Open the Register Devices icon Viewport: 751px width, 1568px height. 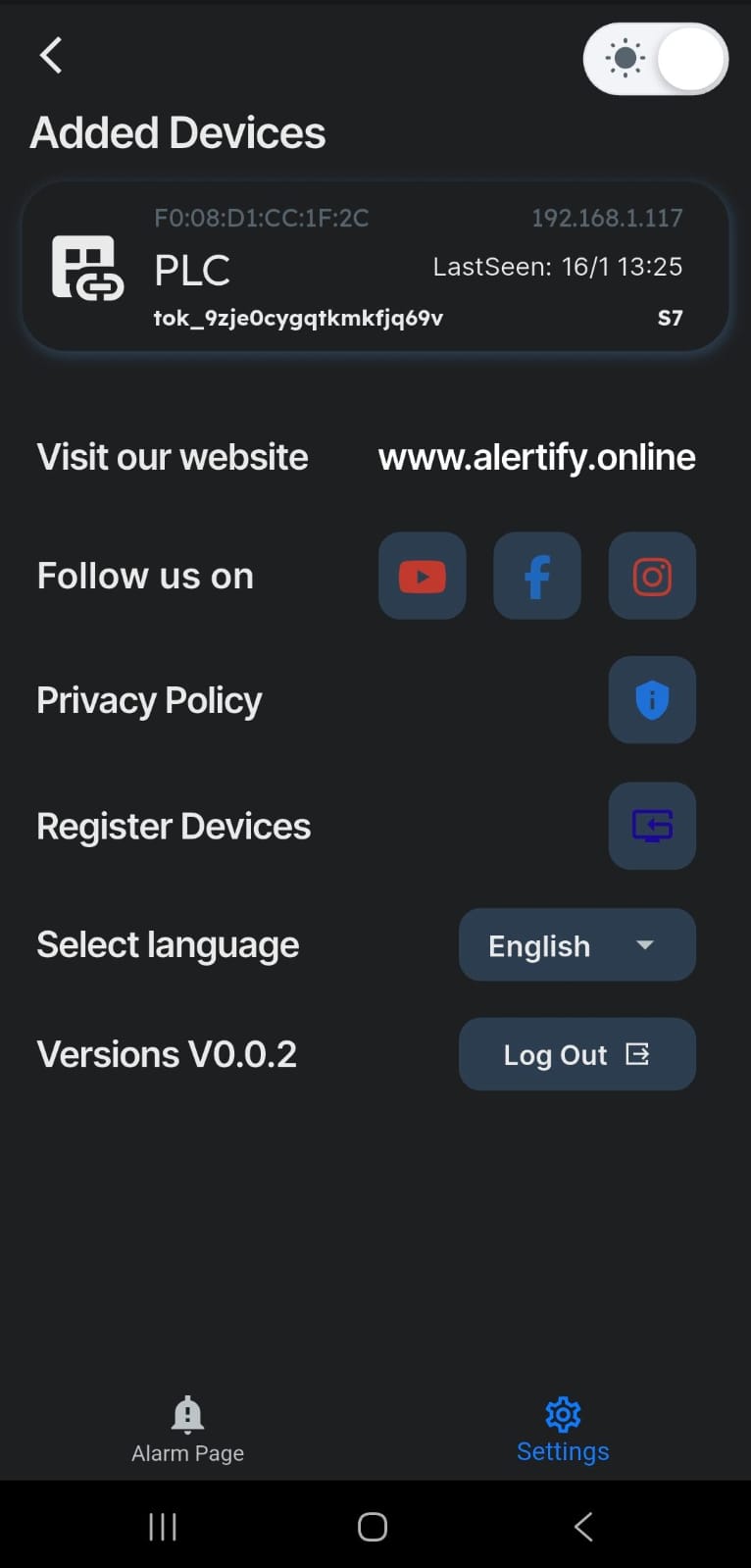651,826
